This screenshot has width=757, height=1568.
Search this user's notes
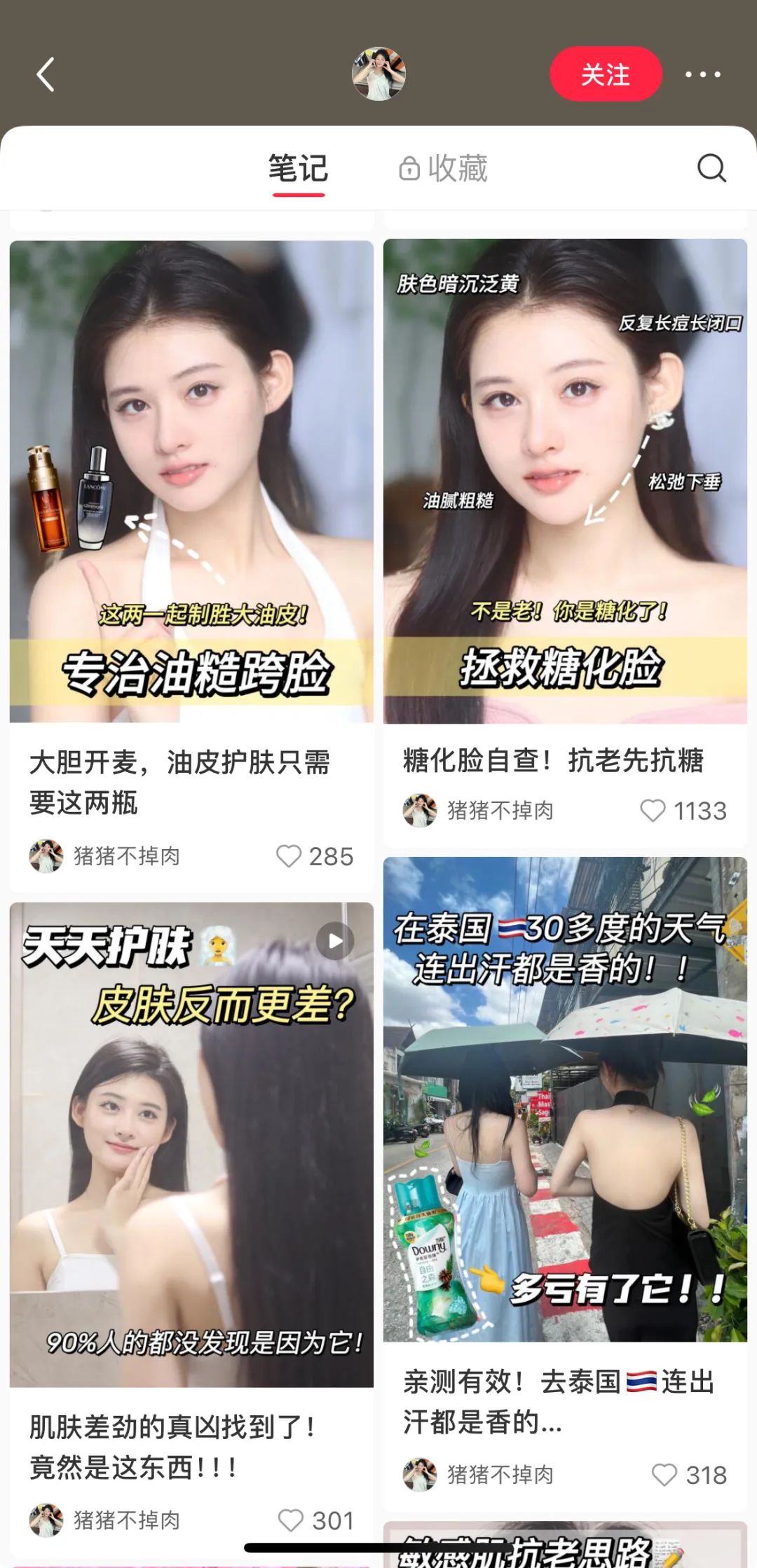(x=711, y=168)
